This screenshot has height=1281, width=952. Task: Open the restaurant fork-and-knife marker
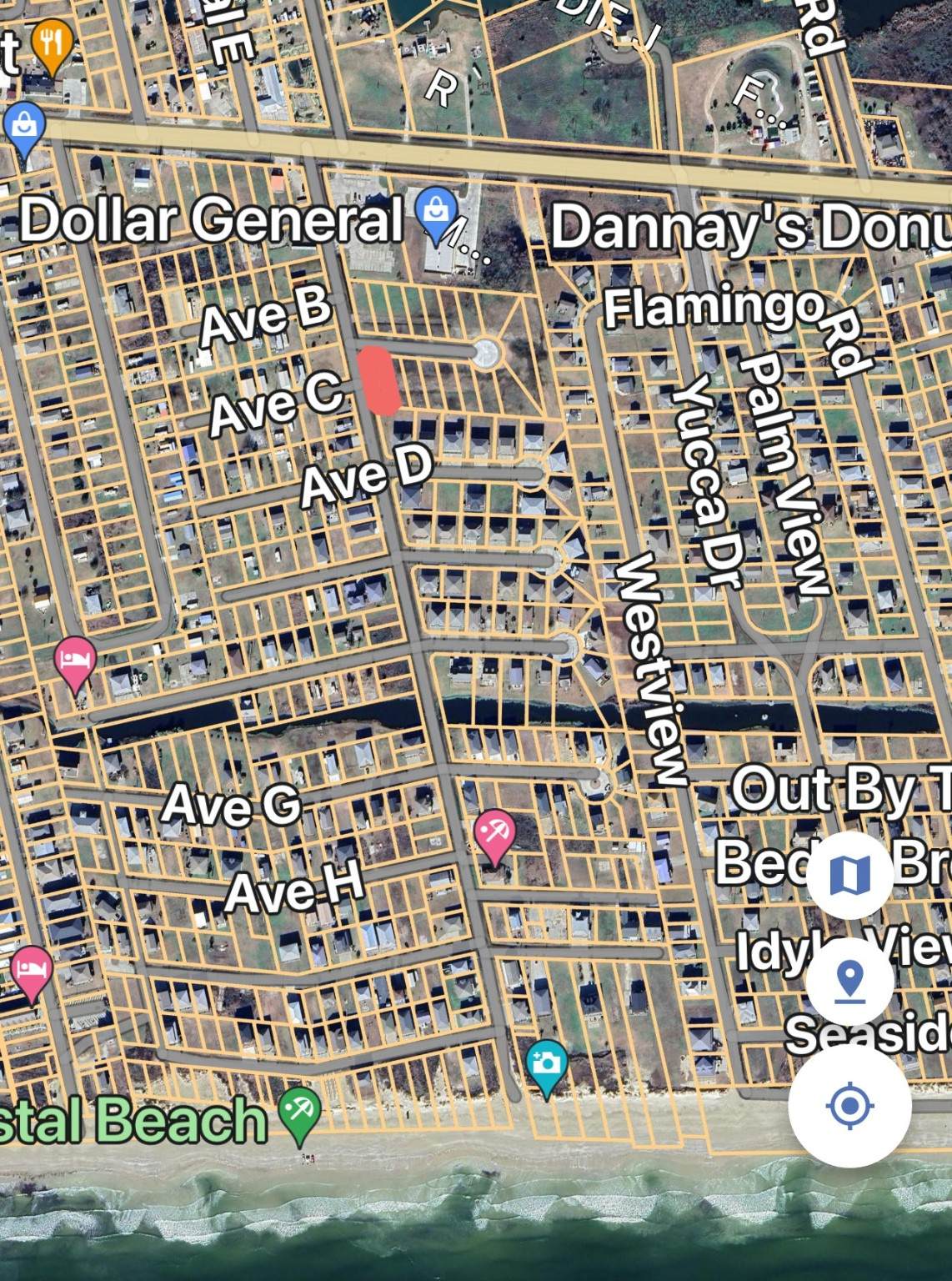pyautogui.click(x=52, y=43)
